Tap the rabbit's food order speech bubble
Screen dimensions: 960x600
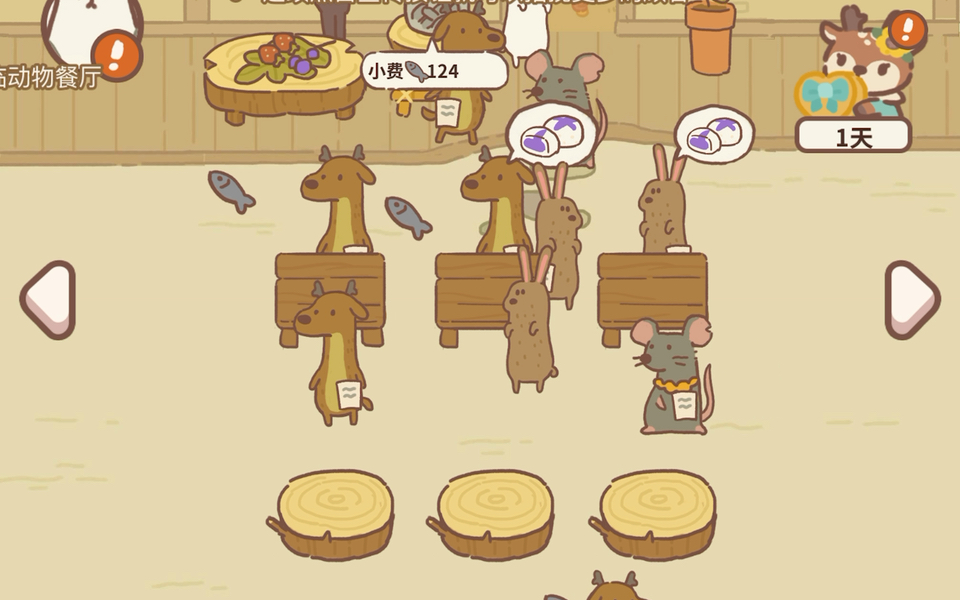(x=713, y=135)
